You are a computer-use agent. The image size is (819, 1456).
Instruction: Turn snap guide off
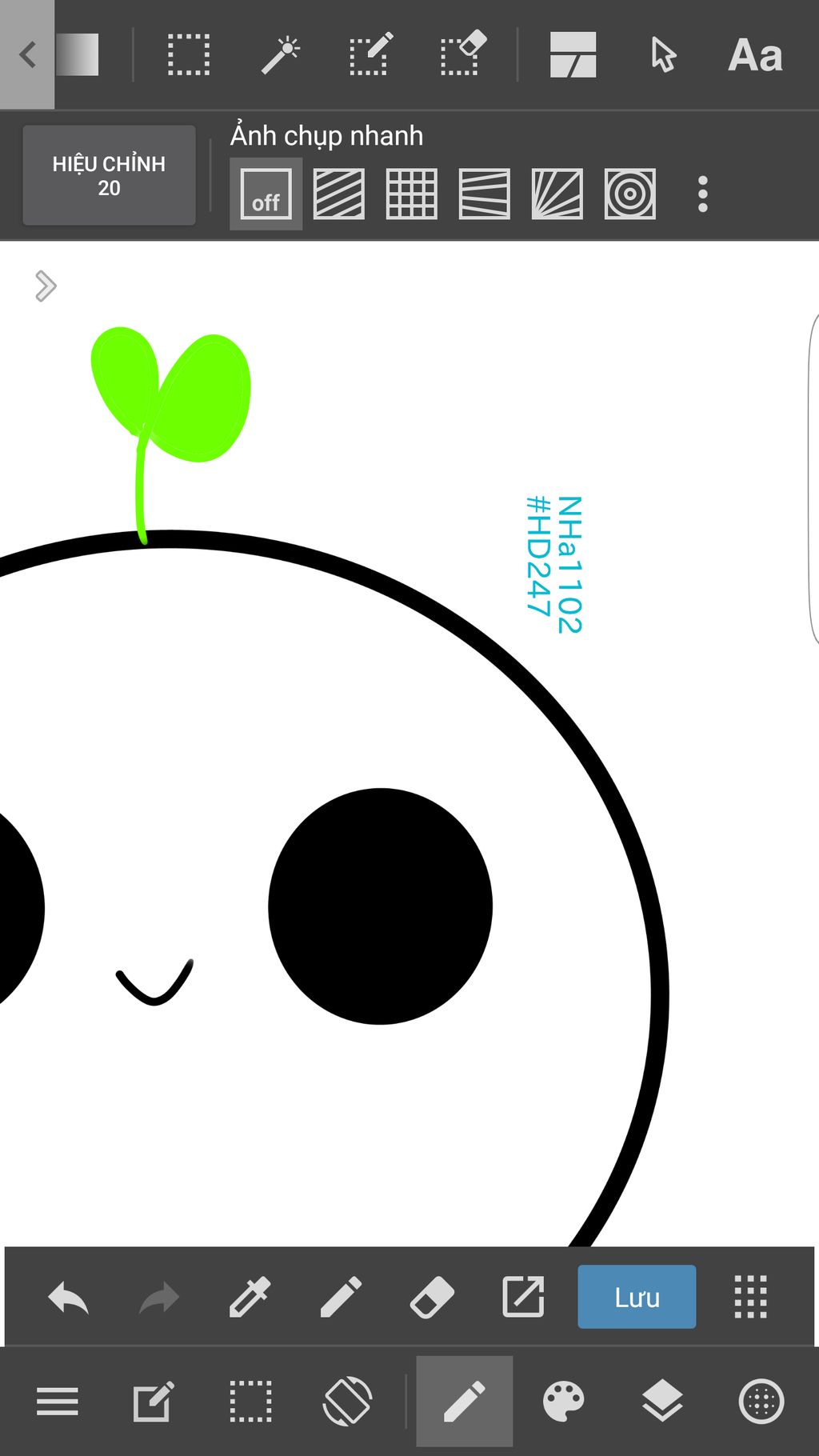pyautogui.click(x=266, y=194)
